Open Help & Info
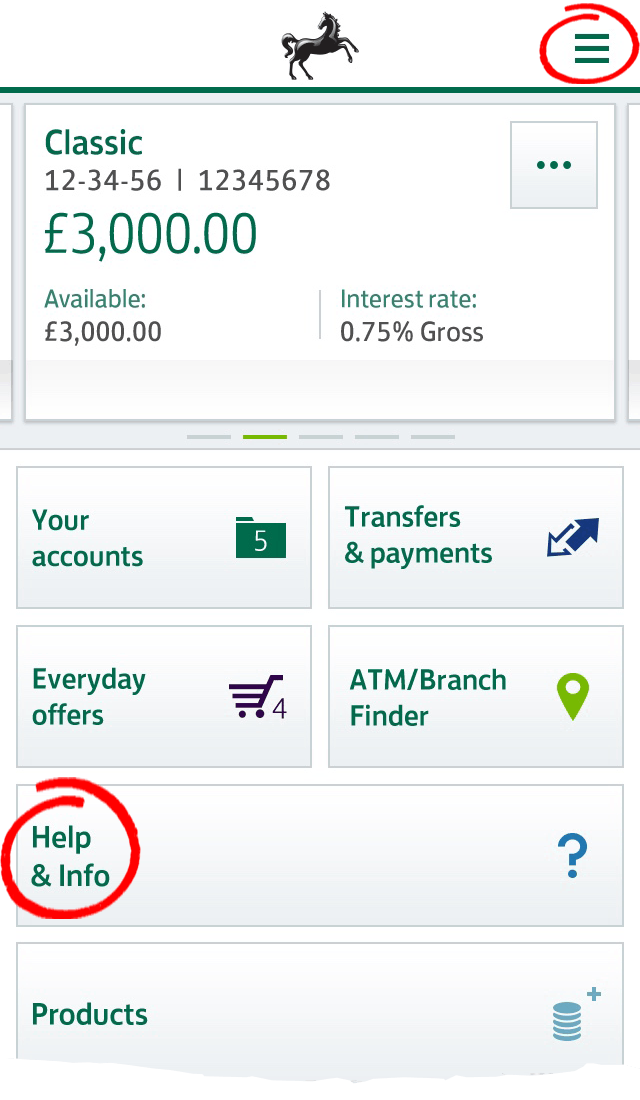 point(320,855)
